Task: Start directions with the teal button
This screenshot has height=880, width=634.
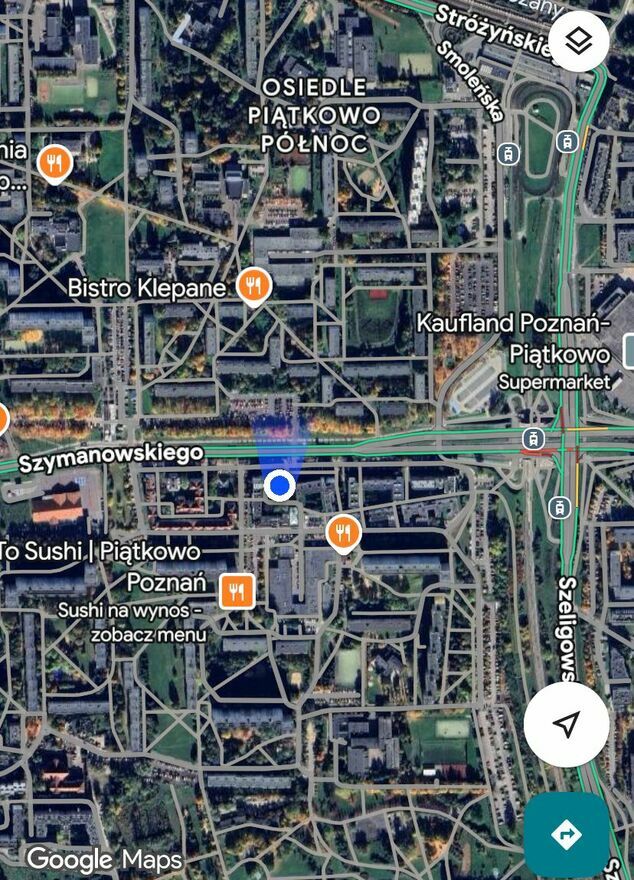Action: click(x=566, y=834)
